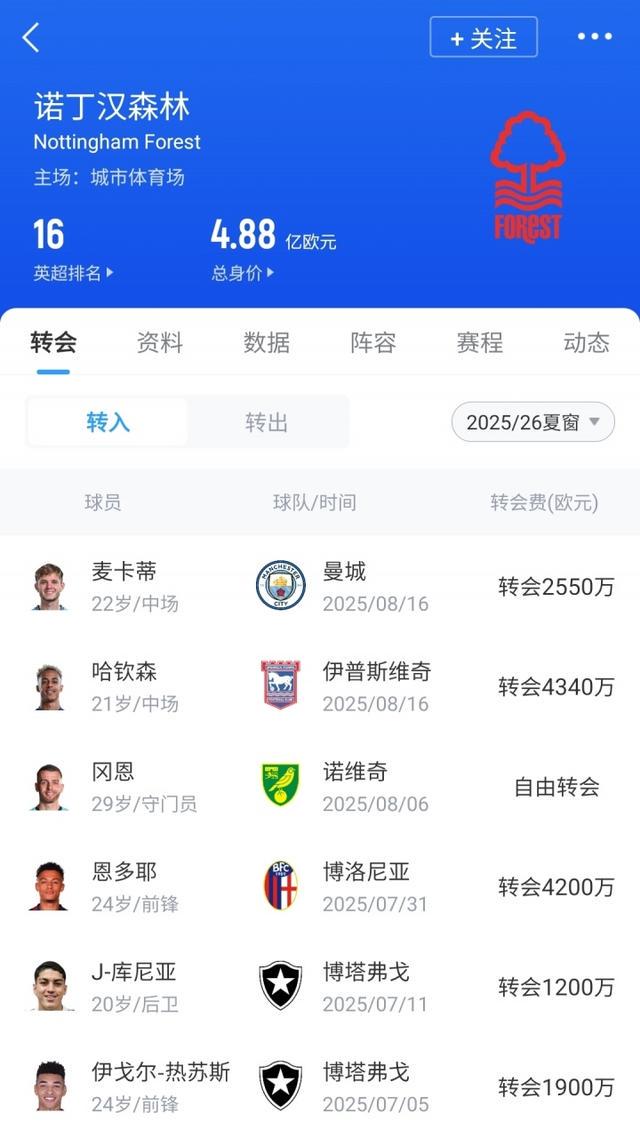640x1138 pixels.
Task: Follow the team with the 关注 button
Action: click(483, 38)
